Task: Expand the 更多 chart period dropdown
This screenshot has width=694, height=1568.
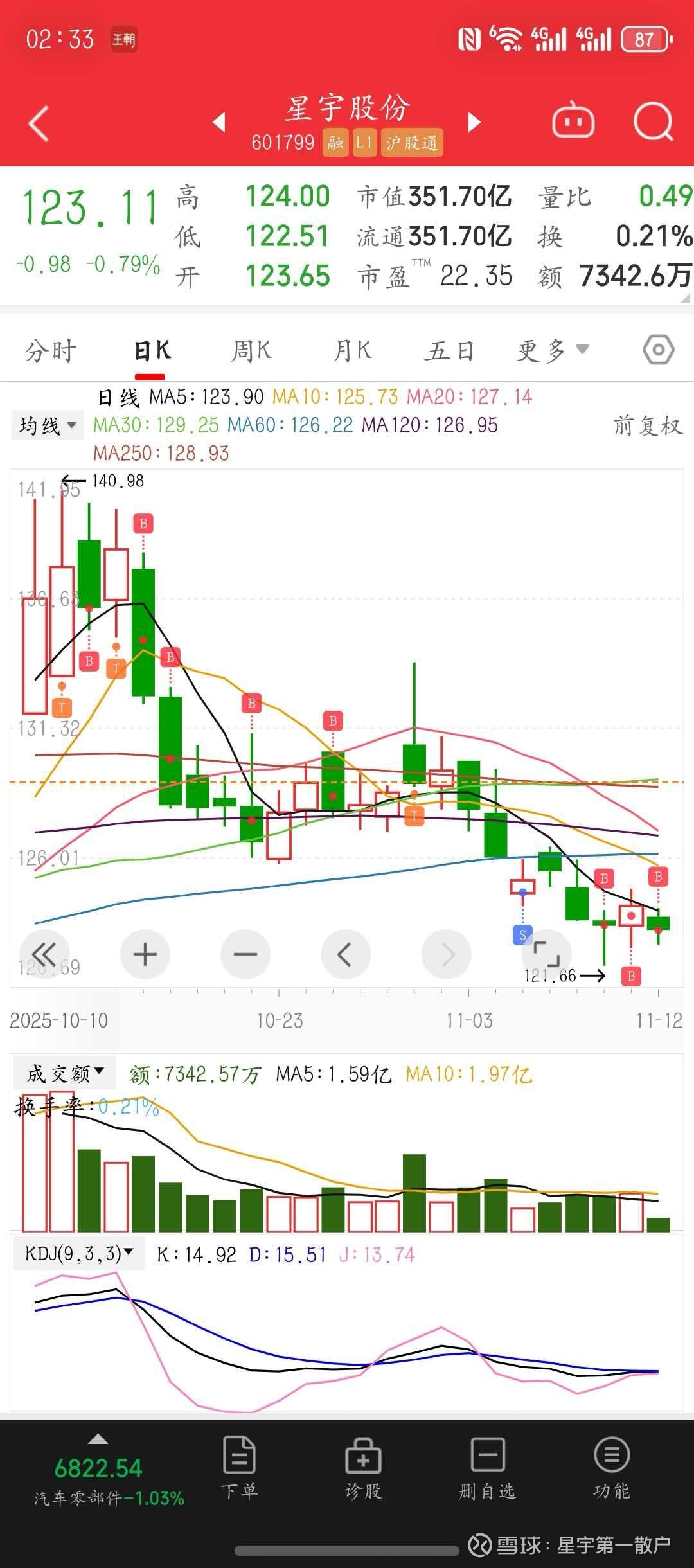Action: pos(553,352)
